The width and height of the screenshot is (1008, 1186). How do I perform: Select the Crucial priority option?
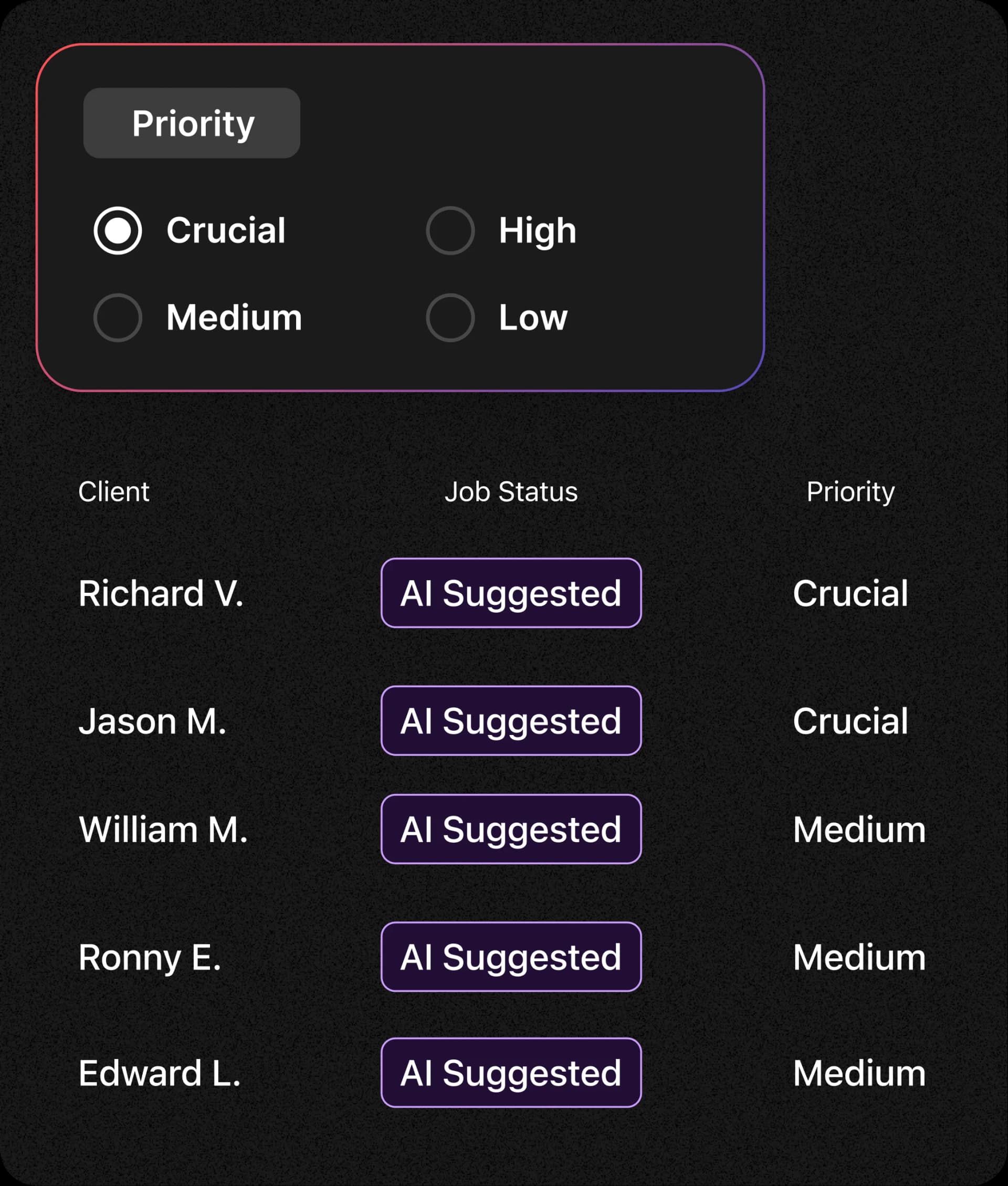pos(118,230)
